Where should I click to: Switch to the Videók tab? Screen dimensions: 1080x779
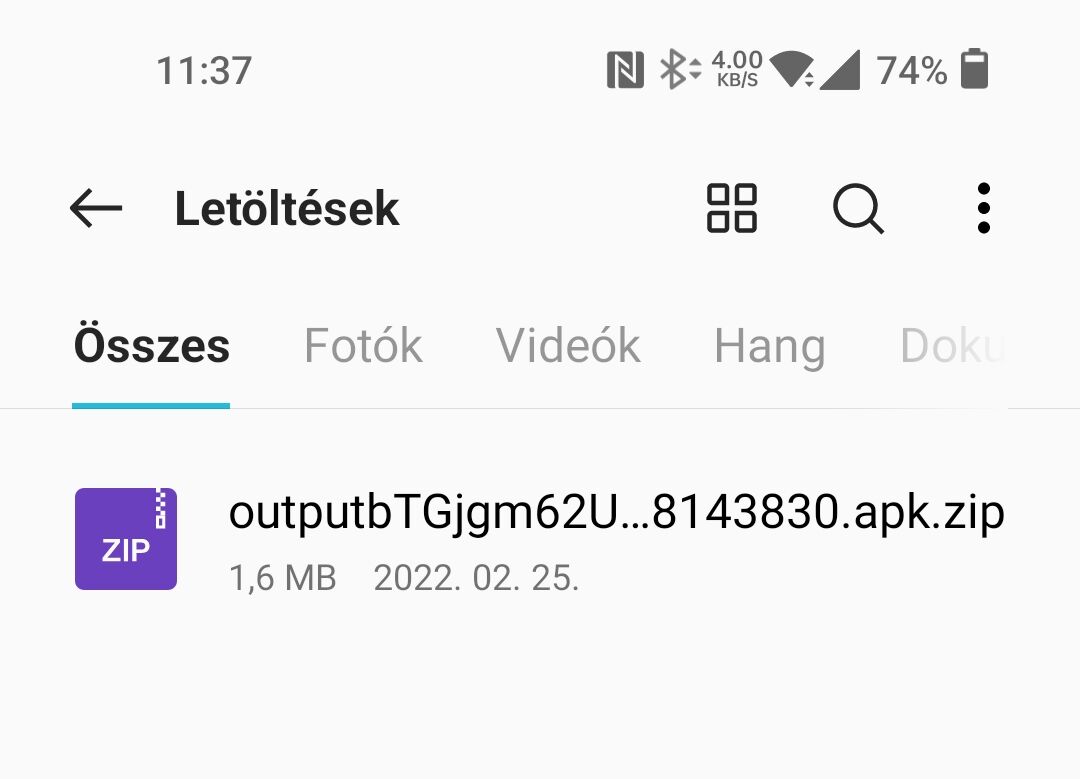(x=568, y=347)
